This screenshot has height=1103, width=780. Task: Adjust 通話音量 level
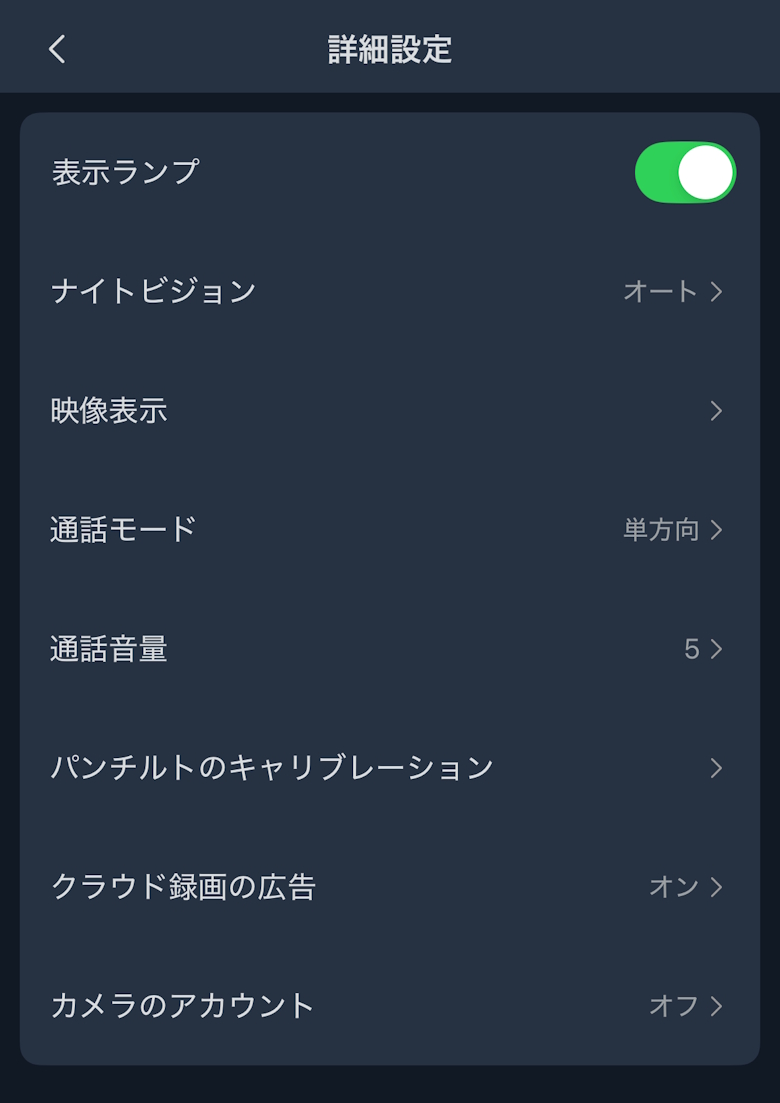388,649
